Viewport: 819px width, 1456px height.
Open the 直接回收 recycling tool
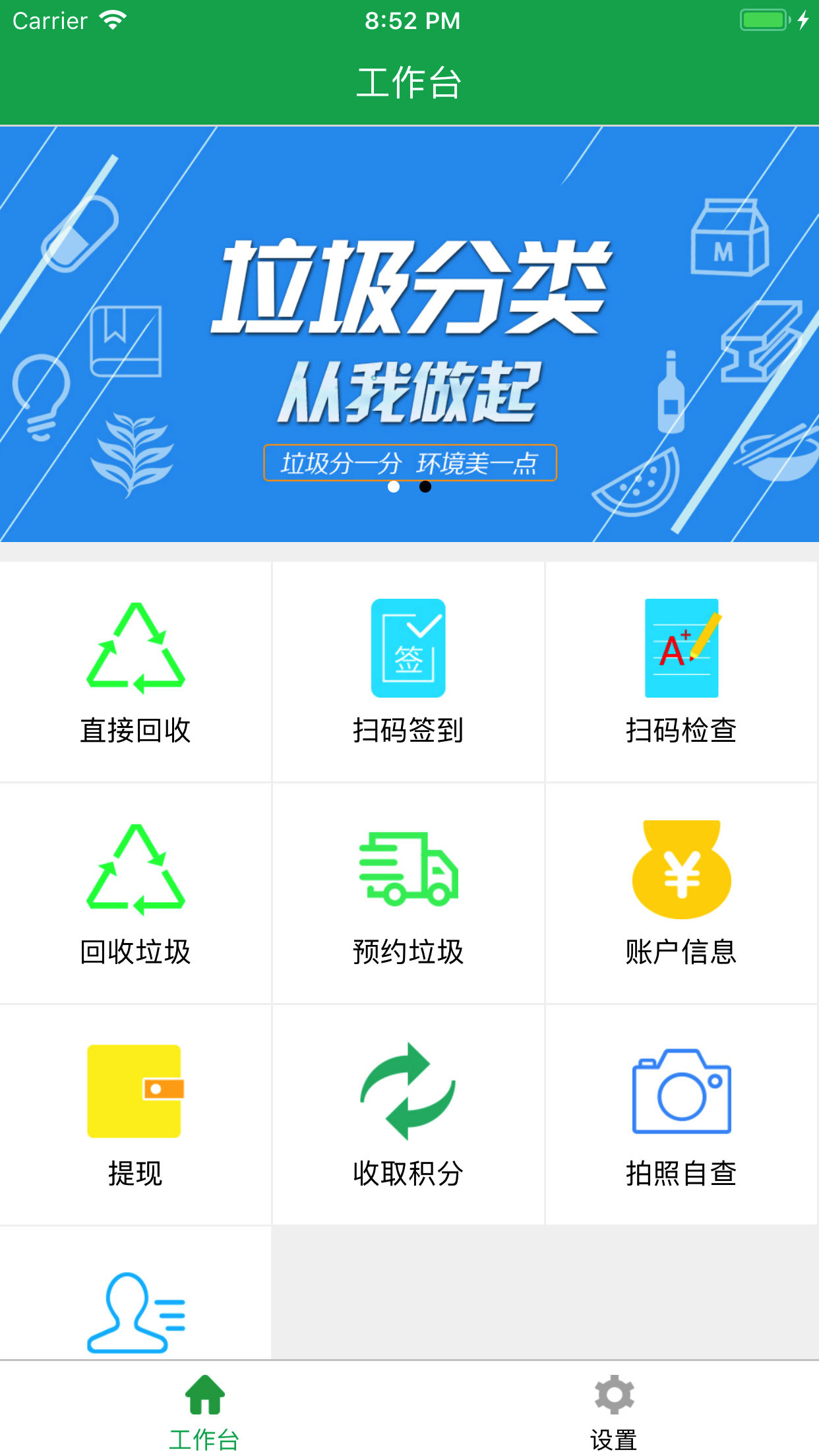point(135,673)
